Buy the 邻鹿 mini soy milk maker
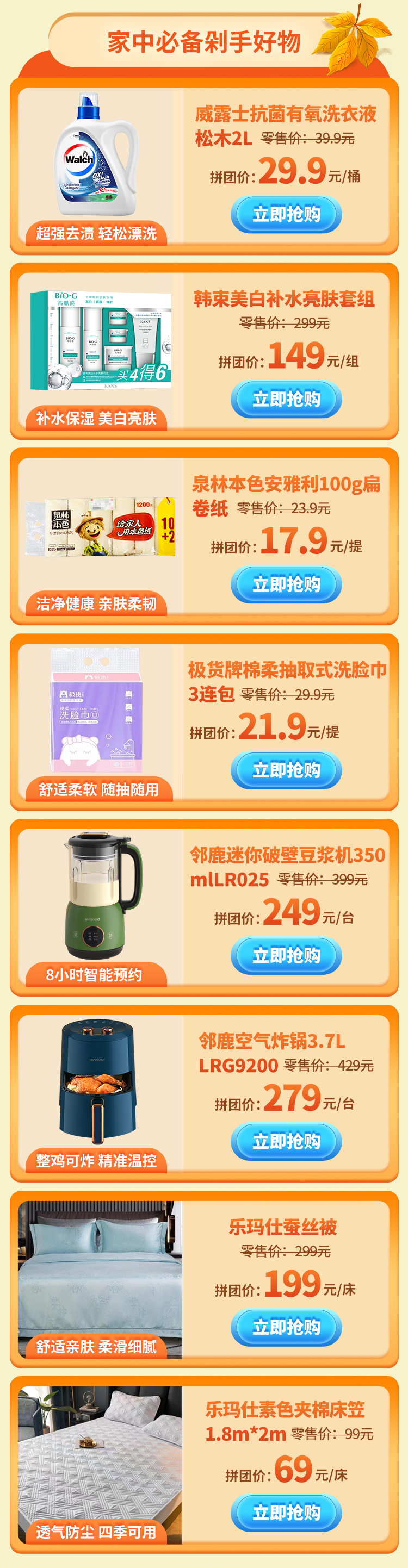 [x=286, y=955]
